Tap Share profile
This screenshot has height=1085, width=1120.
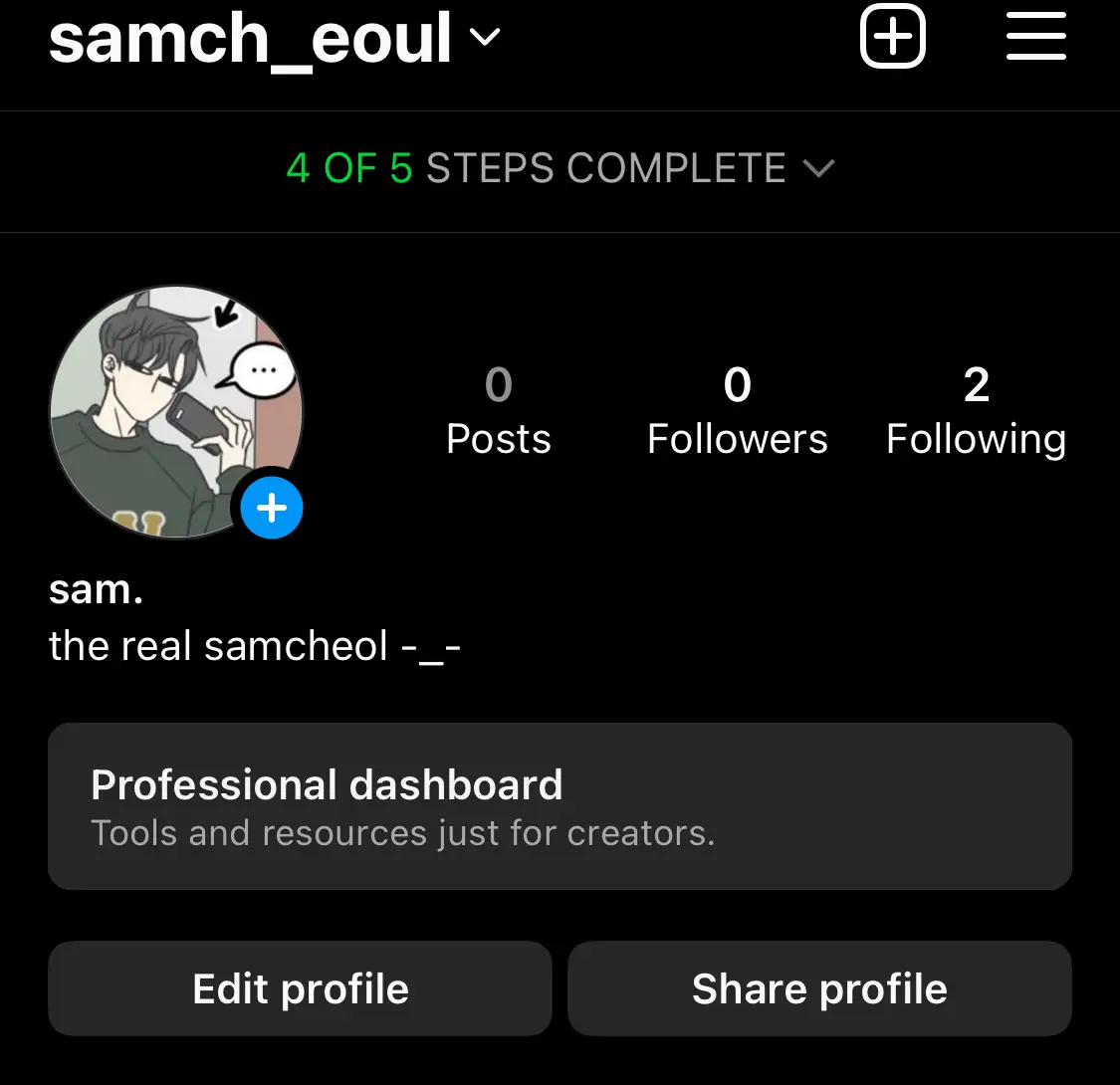(819, 988)
